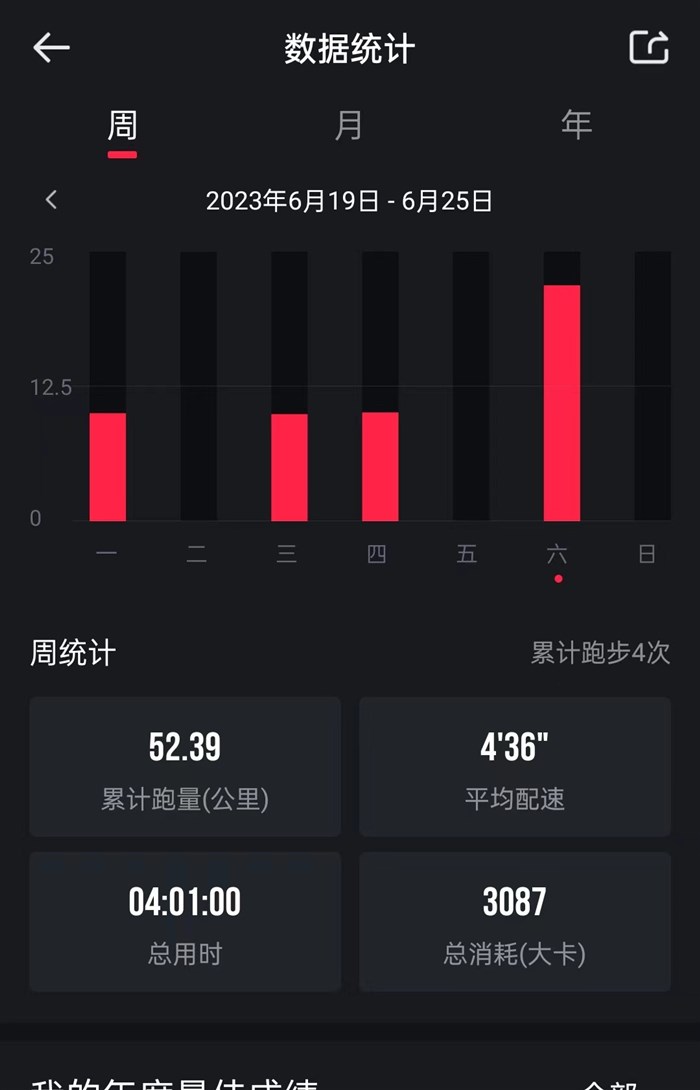The width and height of the screenshot is (700, 1090).
Task: Switch to the 月 tab
Action: (x=348, y=126)
